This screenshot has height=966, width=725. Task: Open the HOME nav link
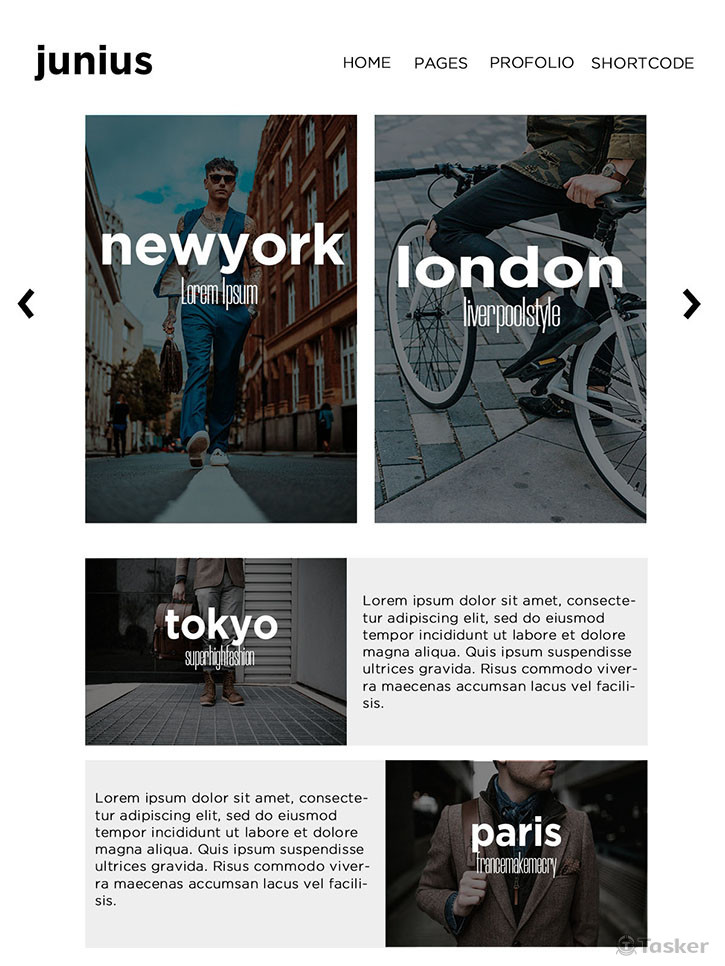tap(366, 62)
